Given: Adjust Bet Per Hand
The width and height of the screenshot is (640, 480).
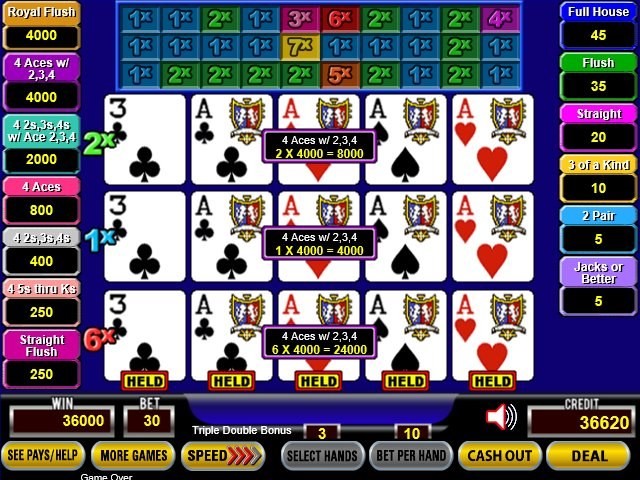Looking at the screenshot, I should tap(410, 456).
